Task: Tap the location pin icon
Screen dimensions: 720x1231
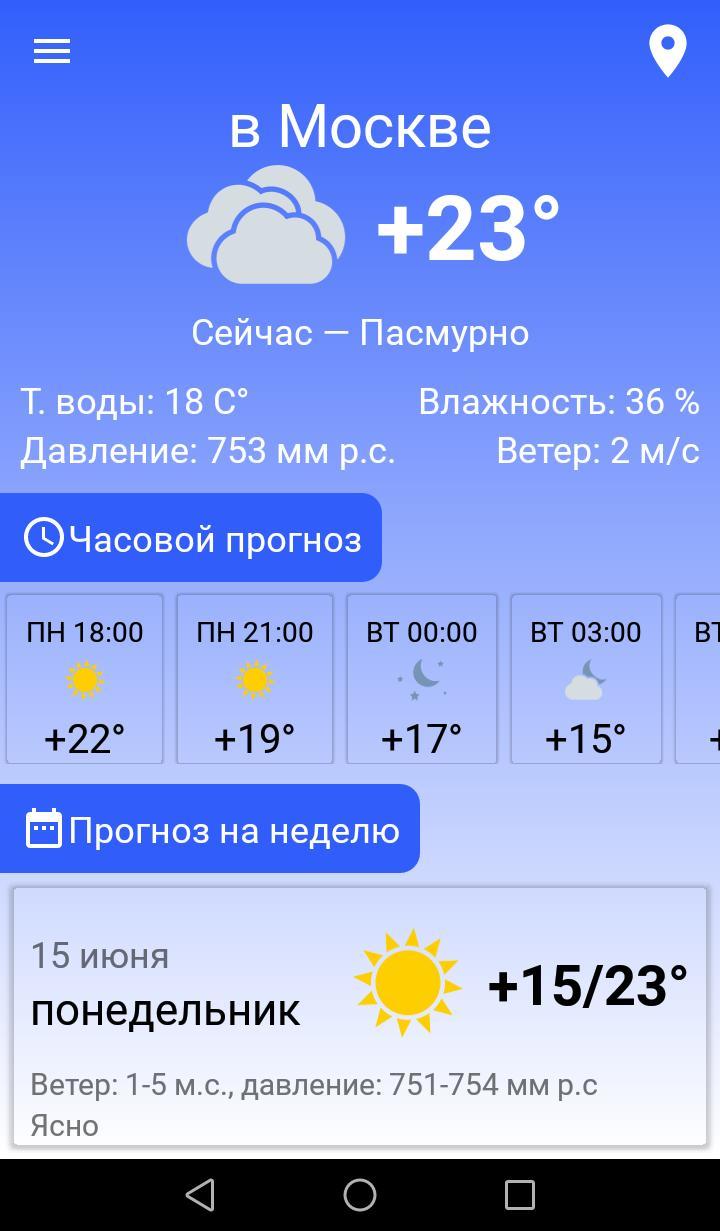Action: tap(667, 50)
